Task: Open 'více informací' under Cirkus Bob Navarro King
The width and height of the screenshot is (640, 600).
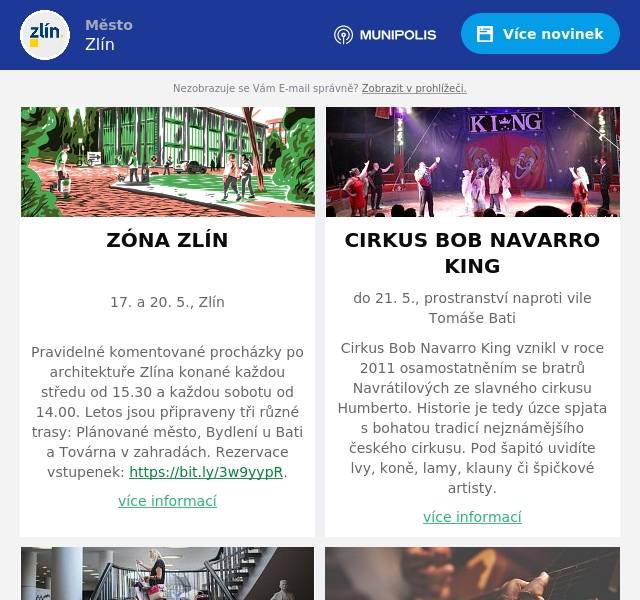Action: coord(472,517)
